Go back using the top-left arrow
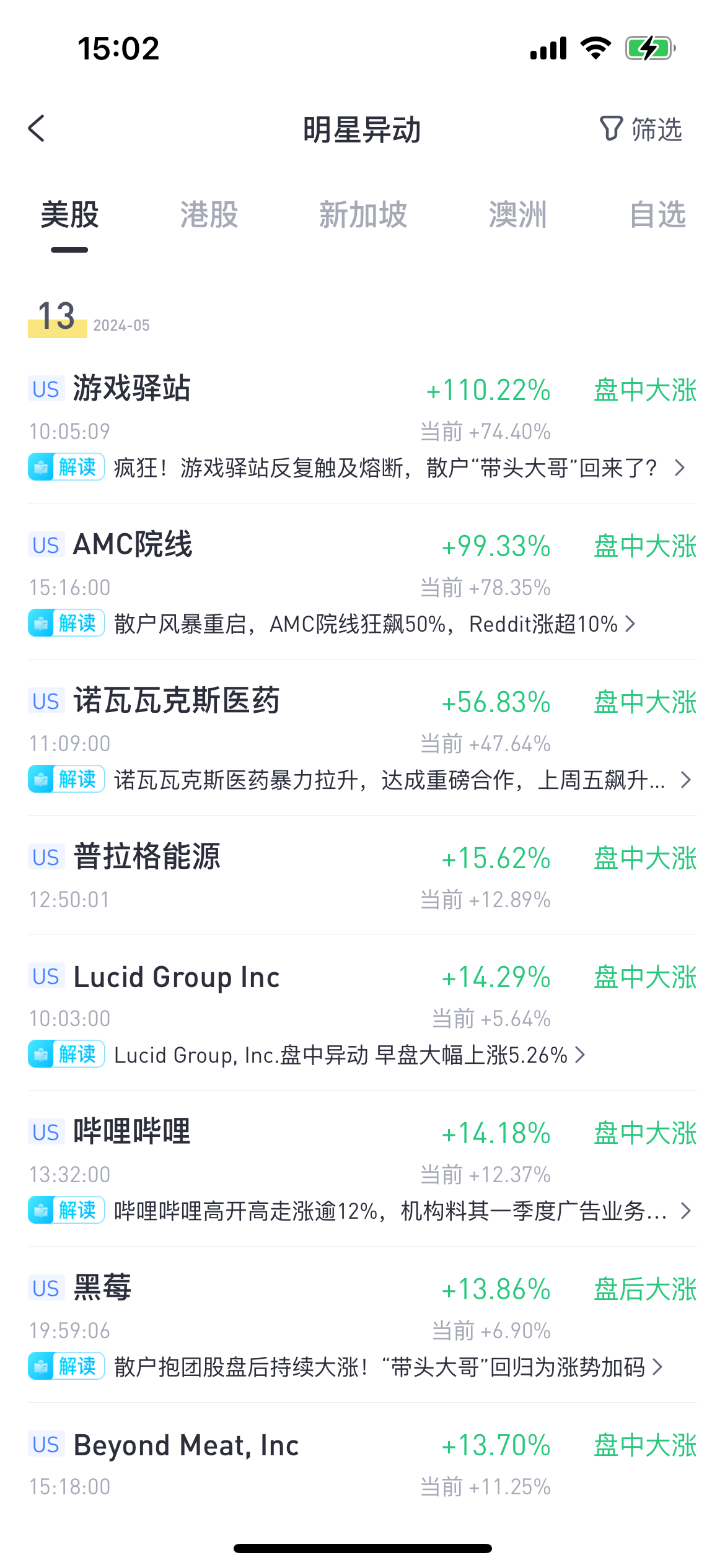This screenshot has height=1568, width=725. pyautogui.click(x=37, y=129)
